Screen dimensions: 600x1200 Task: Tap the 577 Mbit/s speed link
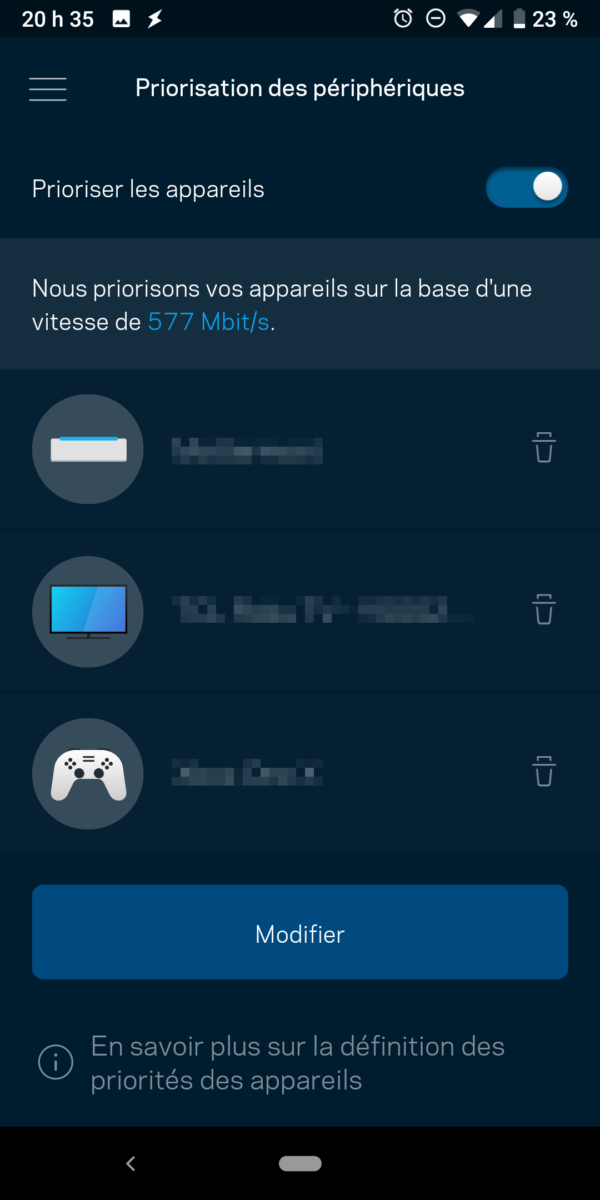coord(209,323)
